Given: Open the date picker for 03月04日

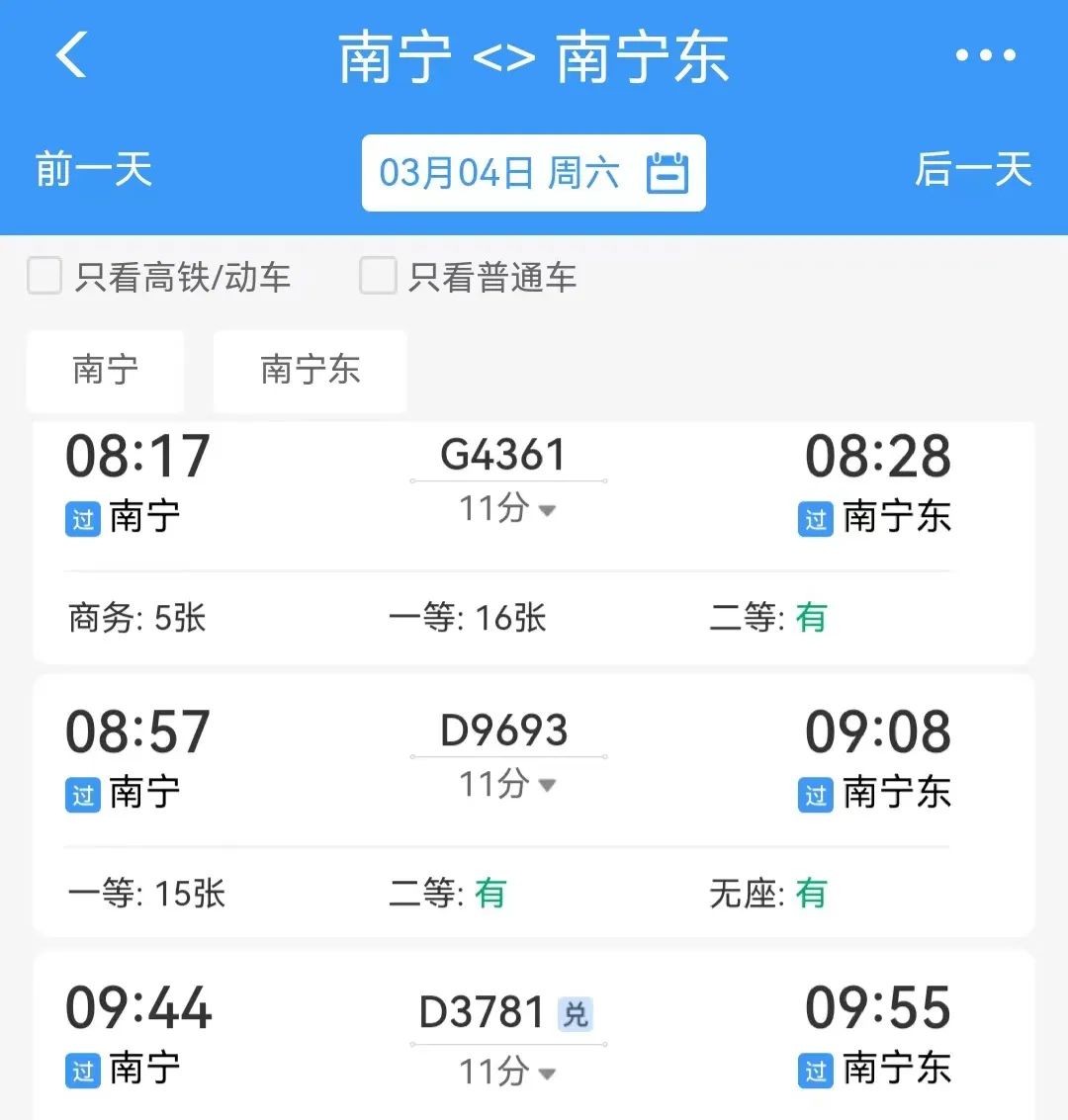Looking at the screenshot, I should [533, 173].
